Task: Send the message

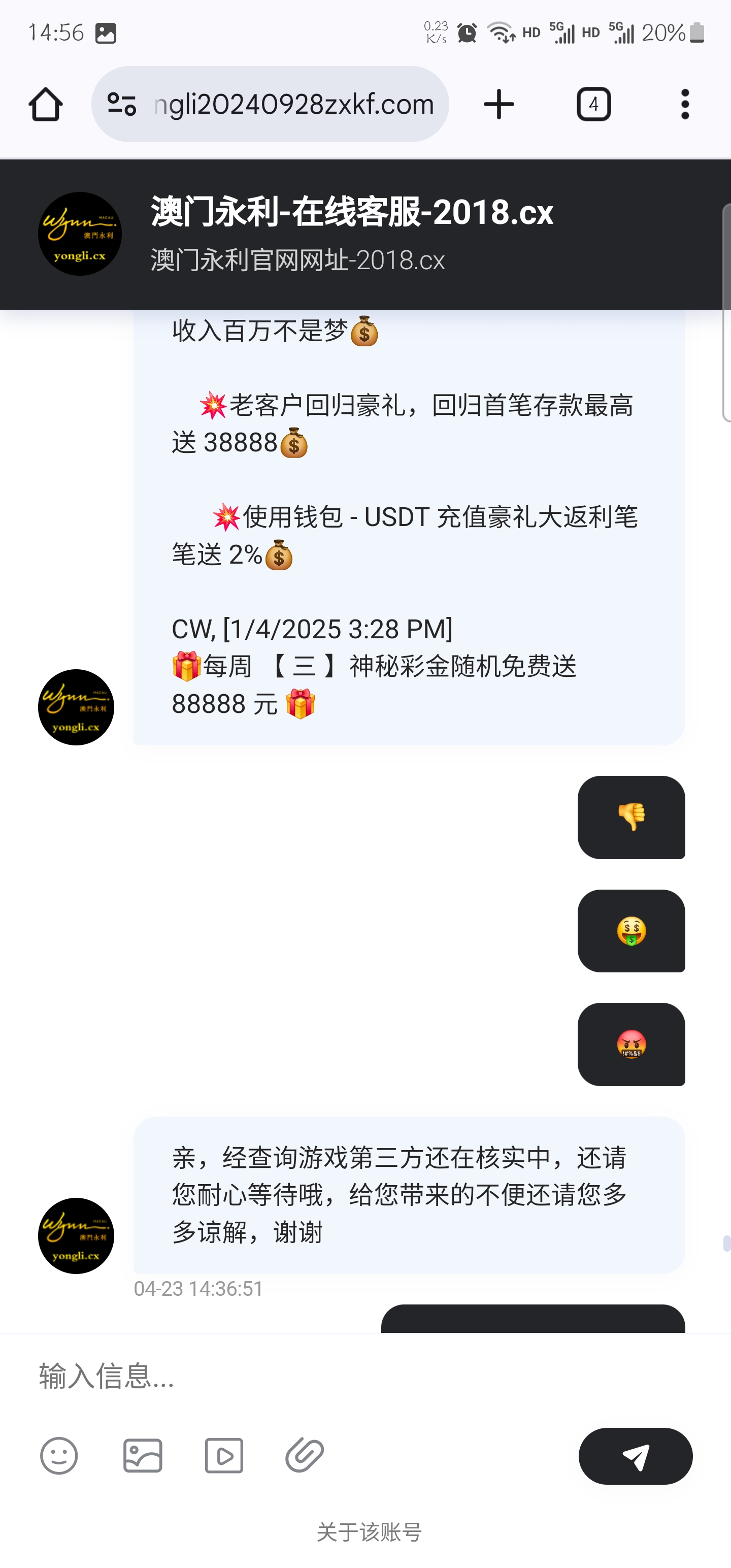Action: coord(636,1455)
